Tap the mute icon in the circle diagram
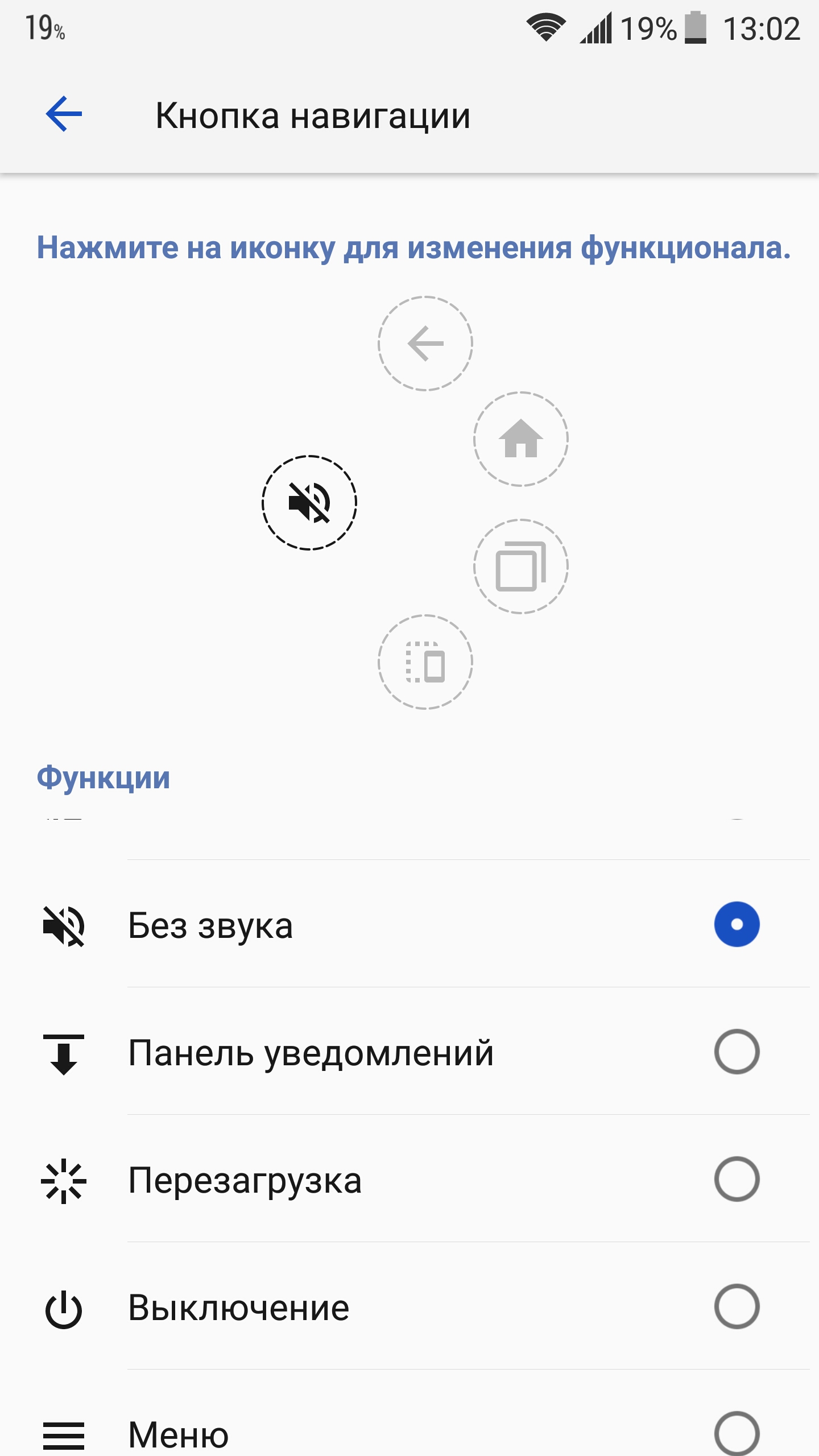 click(x=309, y=503)
